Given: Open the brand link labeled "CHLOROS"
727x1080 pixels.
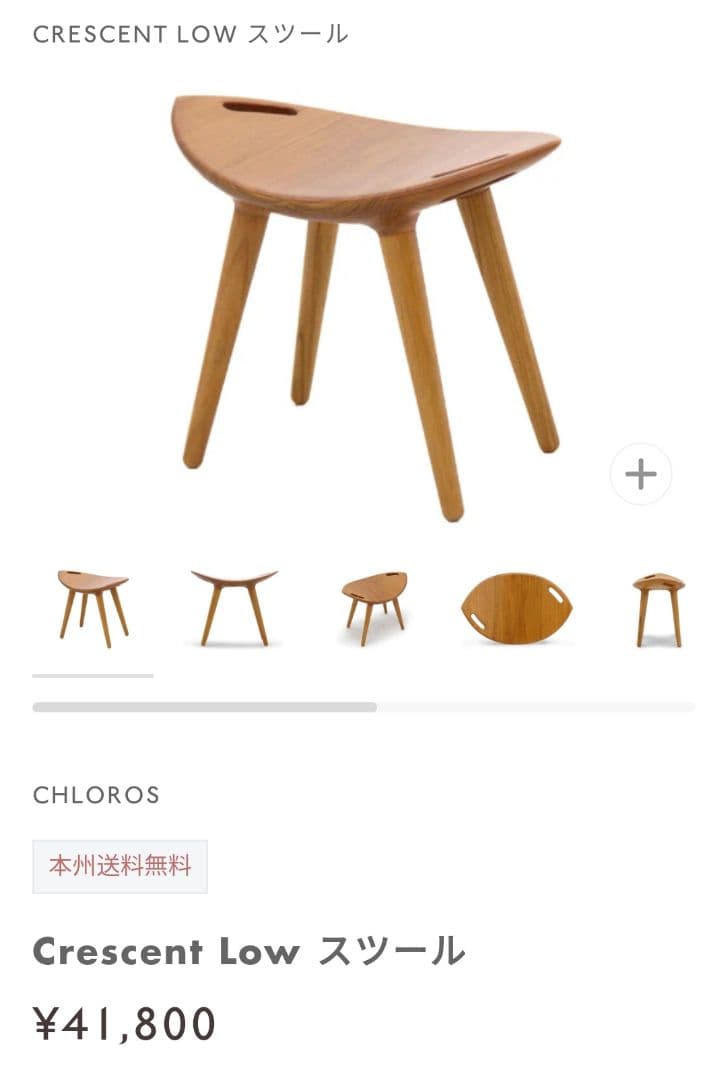Looking at the screenshot, I should 96,796.
